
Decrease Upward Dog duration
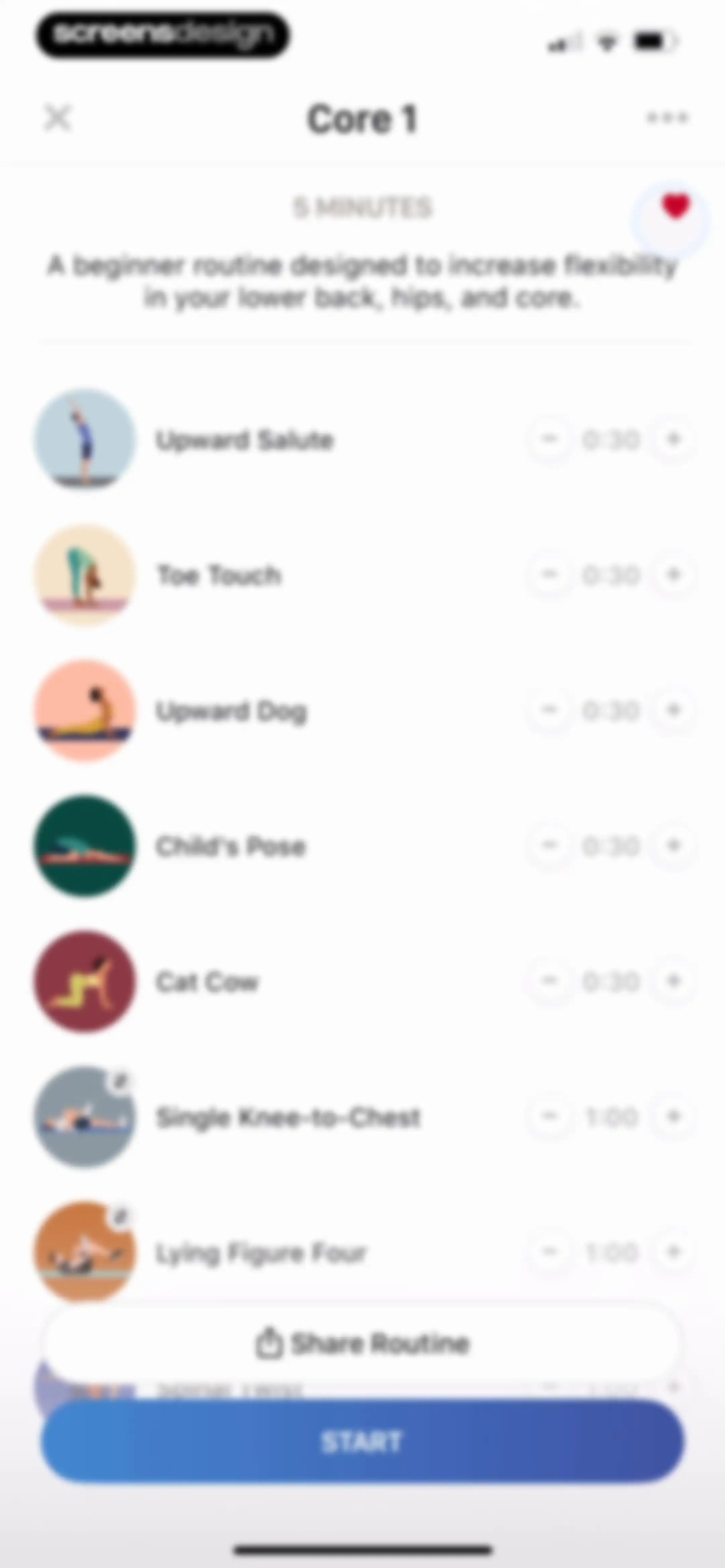point(550,710)
